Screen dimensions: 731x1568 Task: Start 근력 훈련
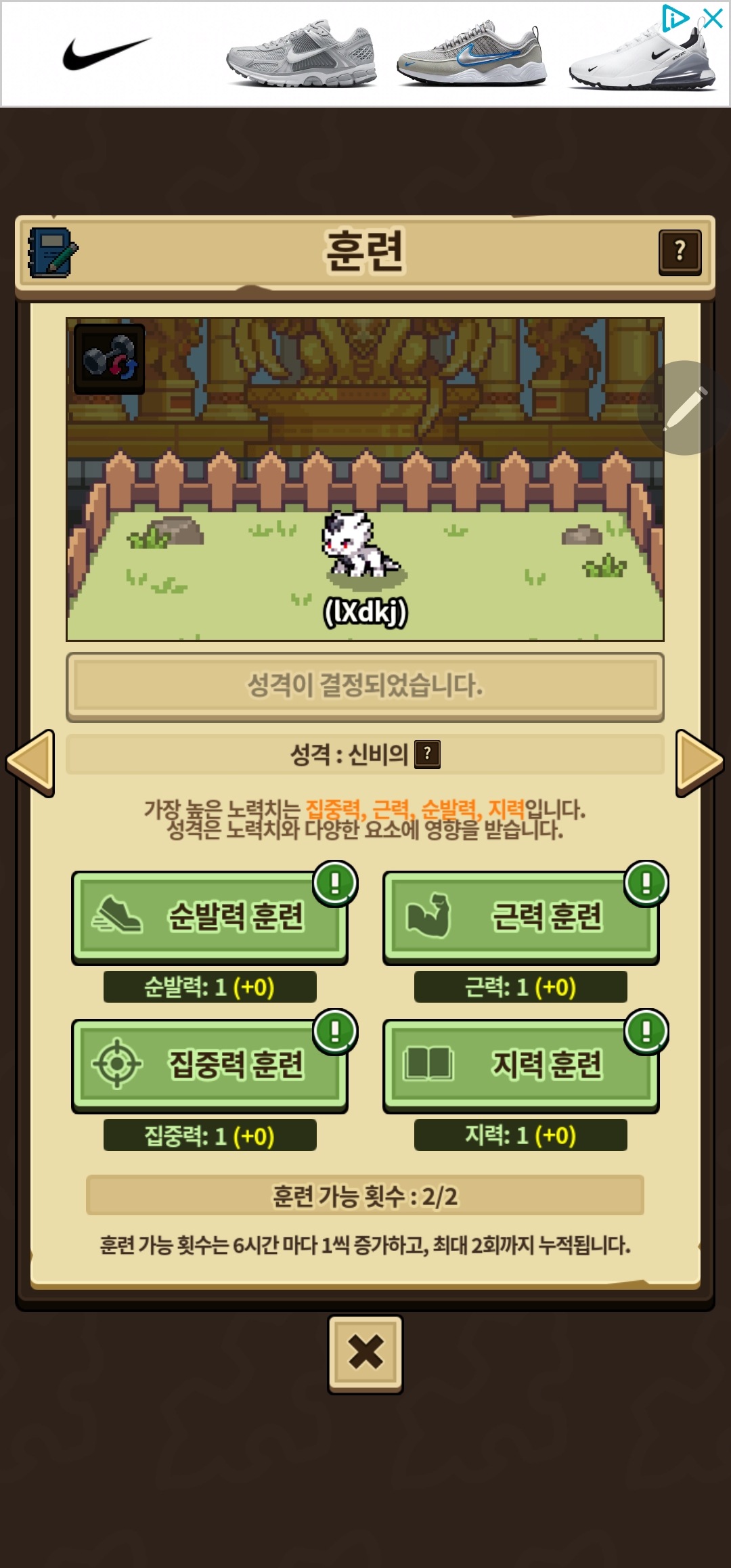[x=520, y=917]
